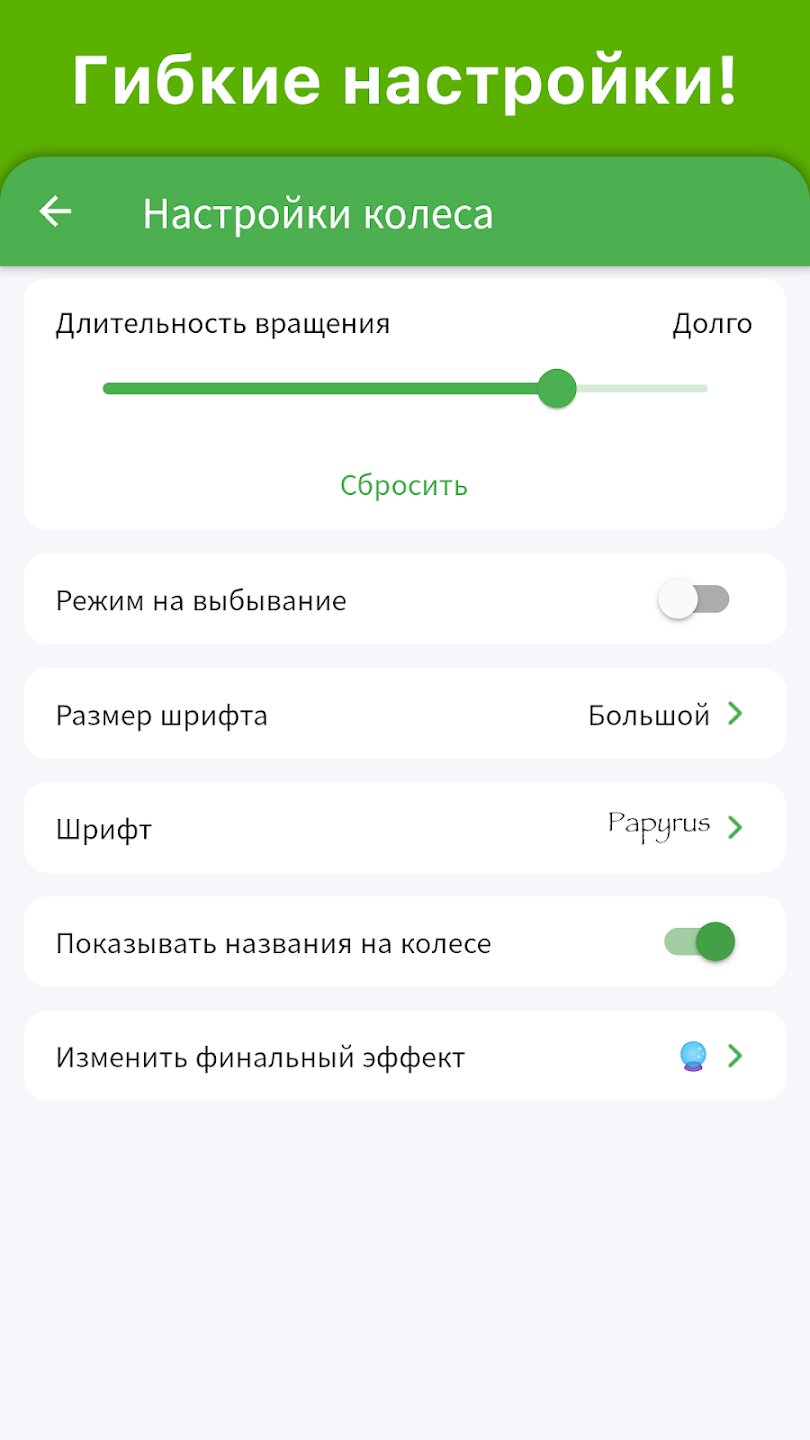Go back from Настройки колеса
Viewport: 810px width, 1440px height.
click(x=56, y=211)
